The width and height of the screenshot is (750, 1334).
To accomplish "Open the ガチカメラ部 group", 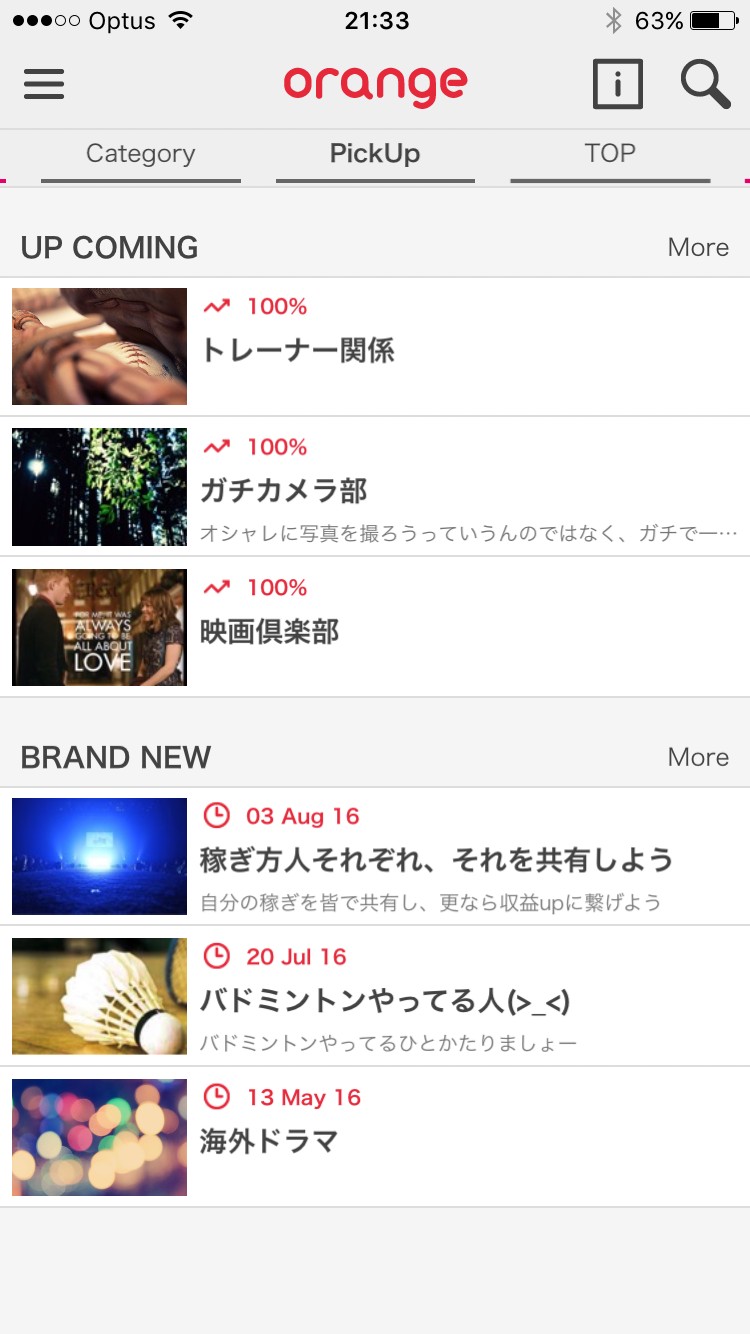I will pyautogui.click(x=375, y=487).
